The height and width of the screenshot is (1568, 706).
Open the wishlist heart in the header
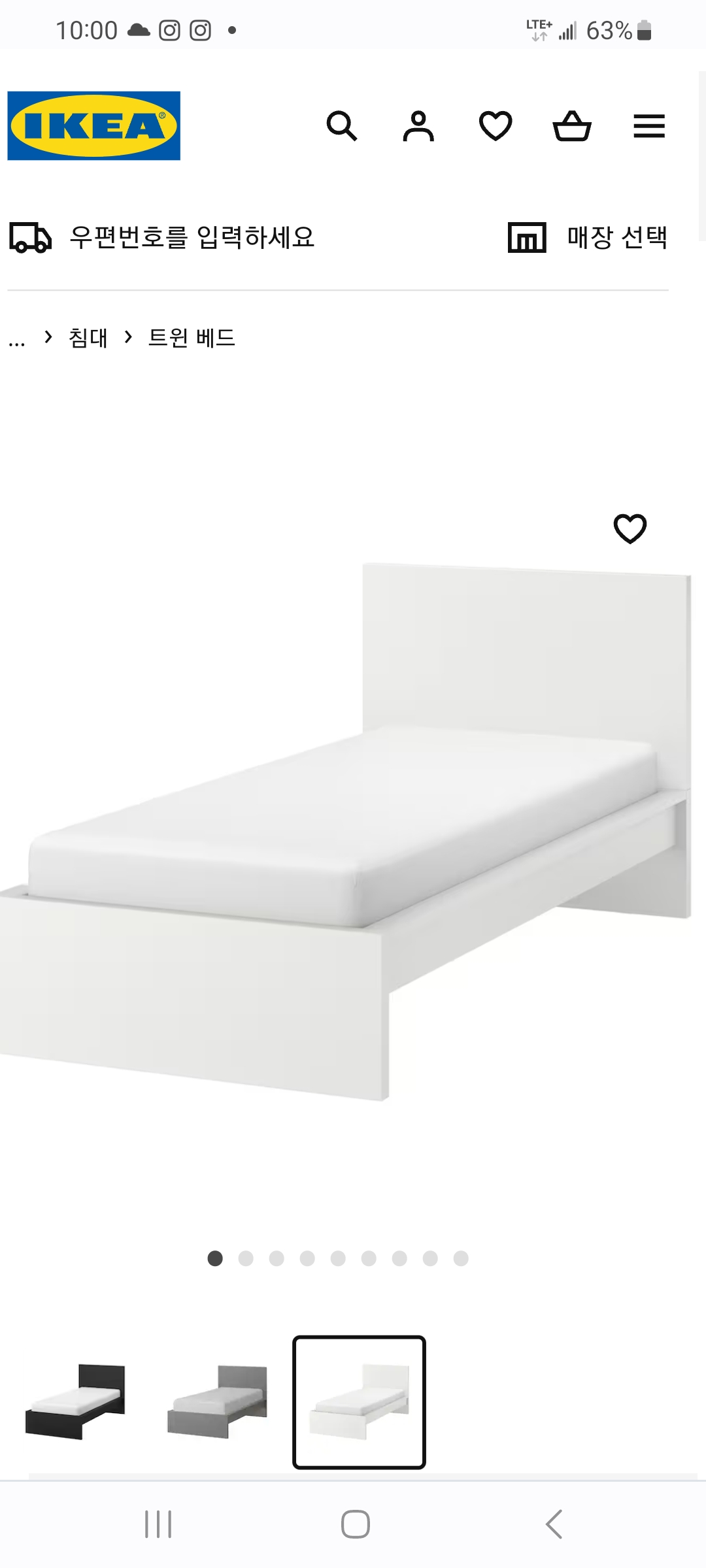(x=496, y=126)
